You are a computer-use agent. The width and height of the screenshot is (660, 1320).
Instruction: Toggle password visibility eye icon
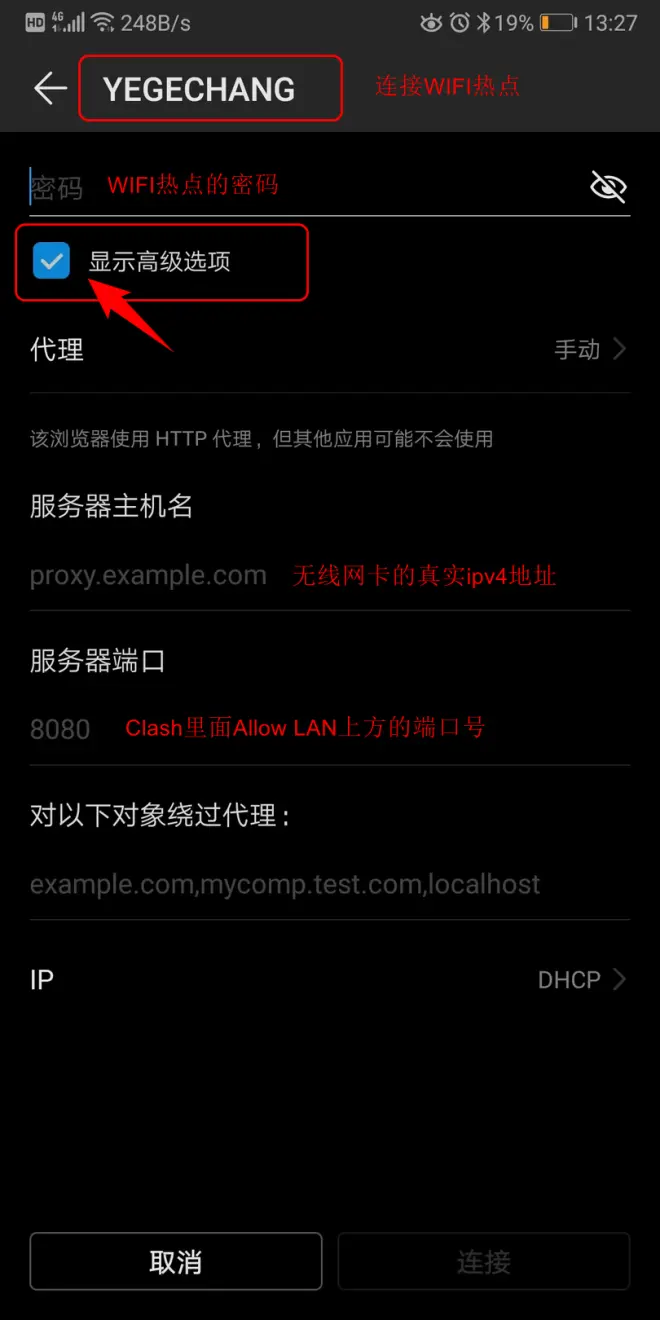point(608,187)
